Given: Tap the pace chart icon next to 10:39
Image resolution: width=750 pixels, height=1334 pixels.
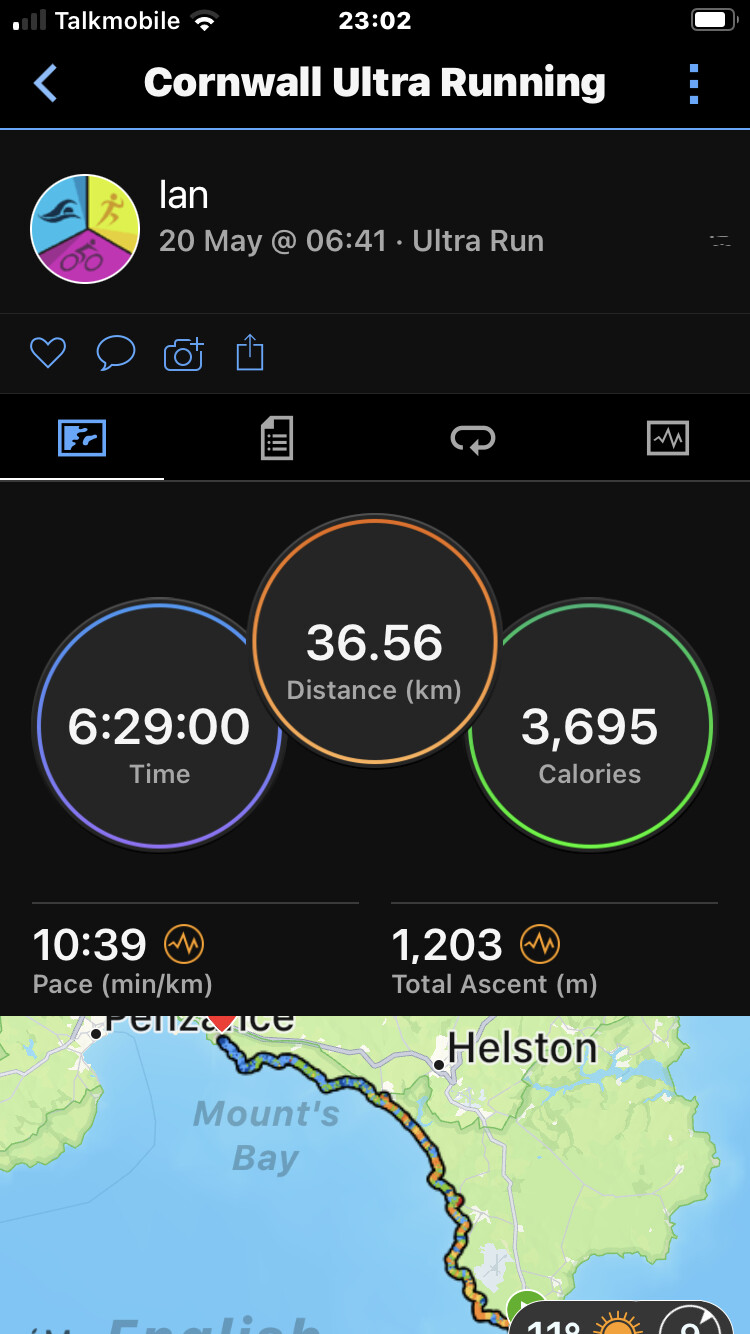Looking at the screenshot, I should click(x=184, y=944).
